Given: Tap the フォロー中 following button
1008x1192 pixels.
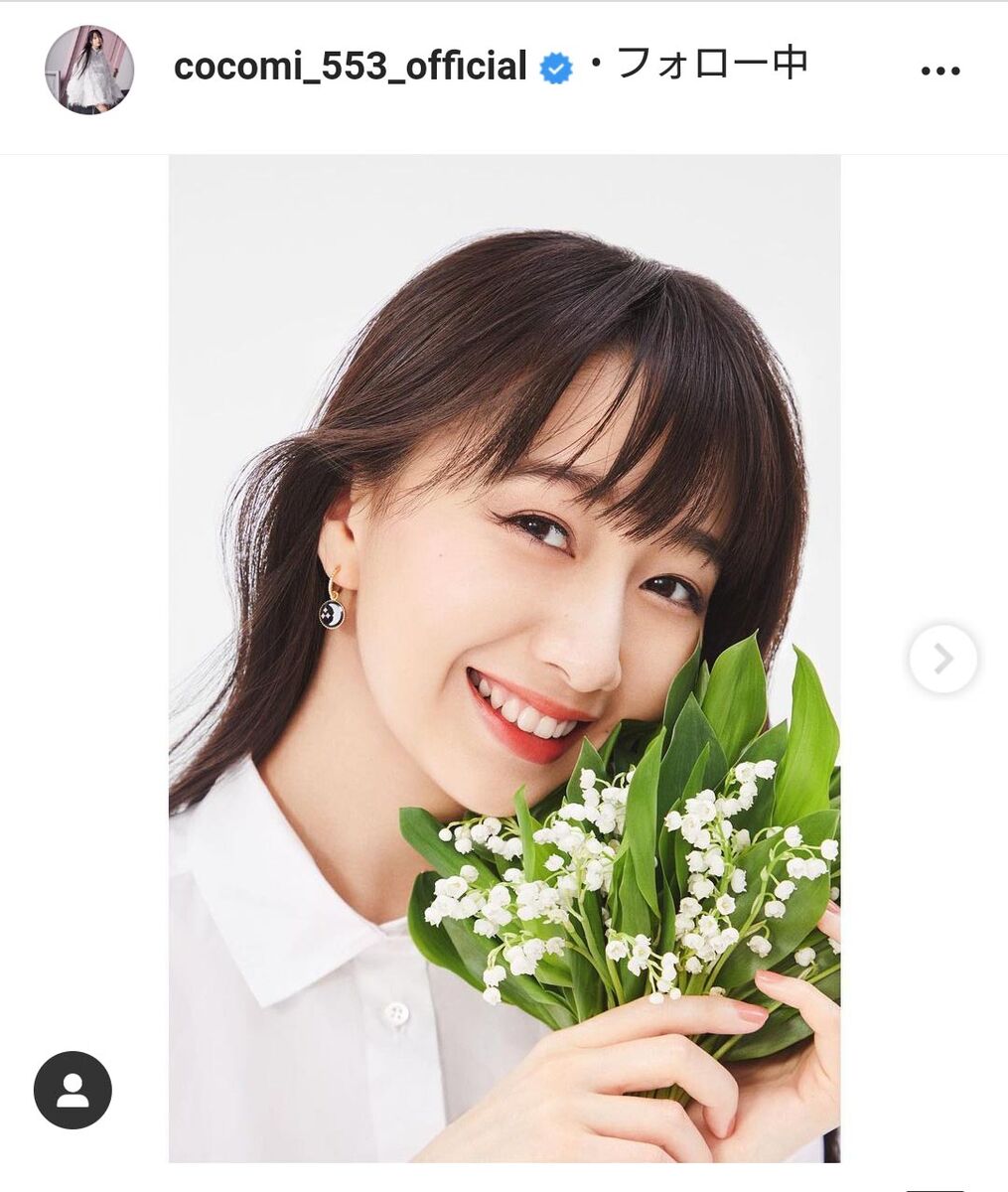Looking at the screenshot, I should [x=711, y=65].
